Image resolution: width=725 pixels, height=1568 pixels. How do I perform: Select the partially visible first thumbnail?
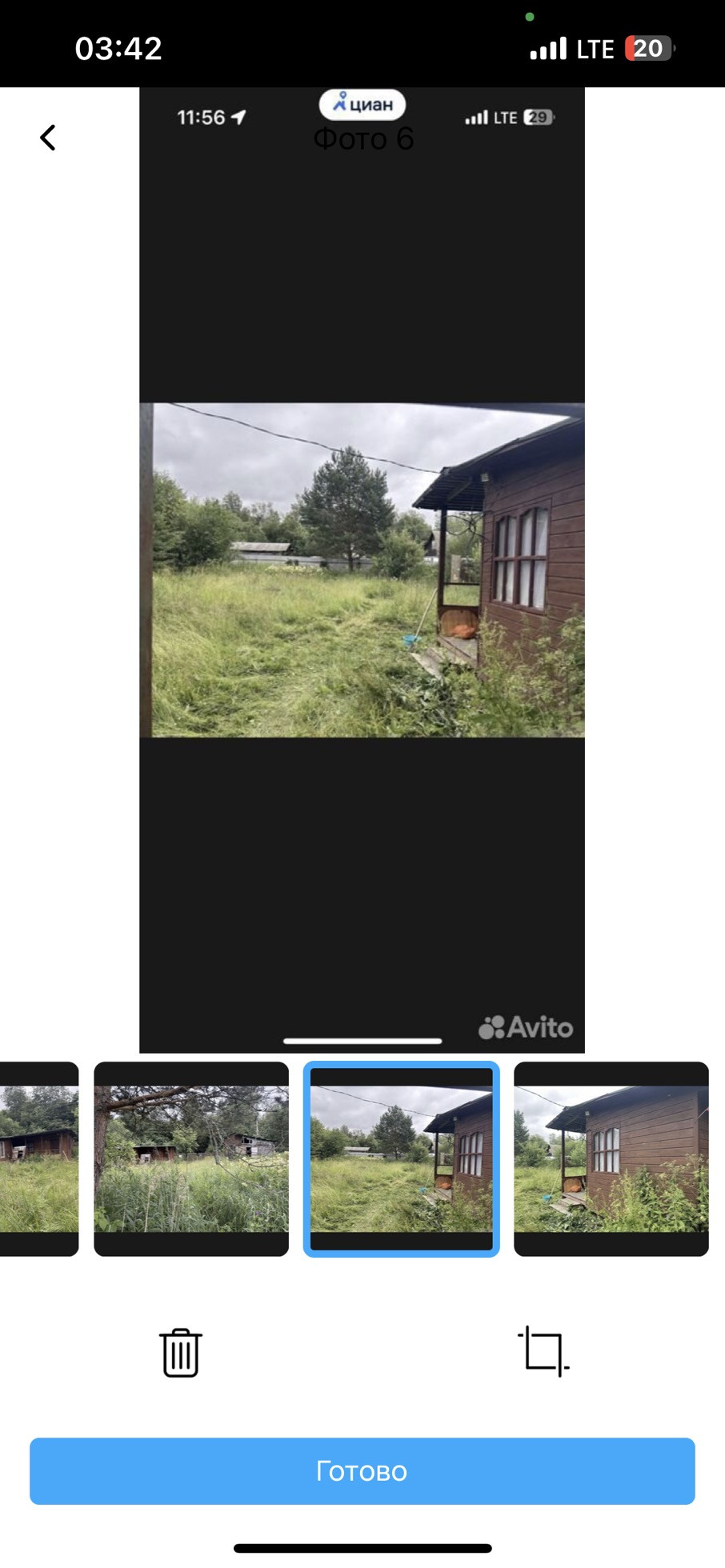click(x=38, y=1158)
